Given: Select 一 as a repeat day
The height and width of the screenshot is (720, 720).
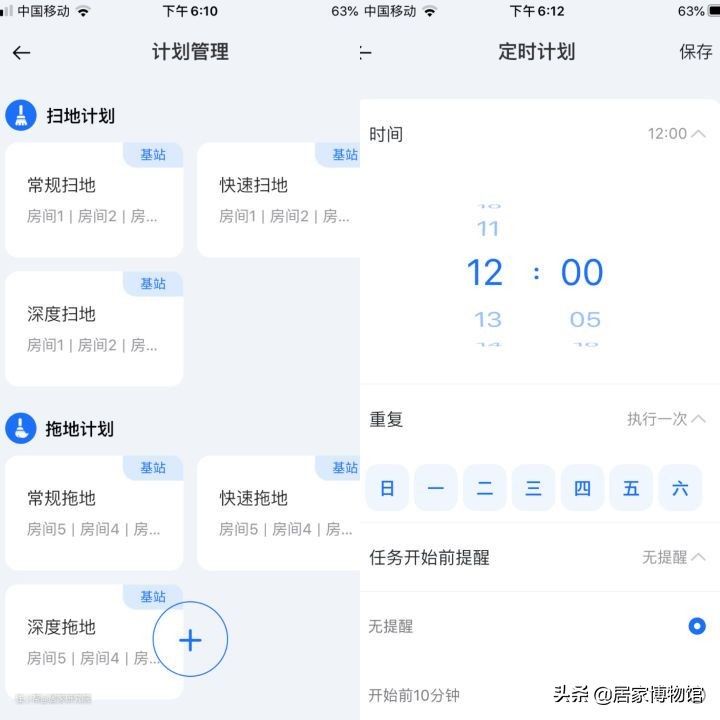Looking at the screenshot, I should (436, 489).
